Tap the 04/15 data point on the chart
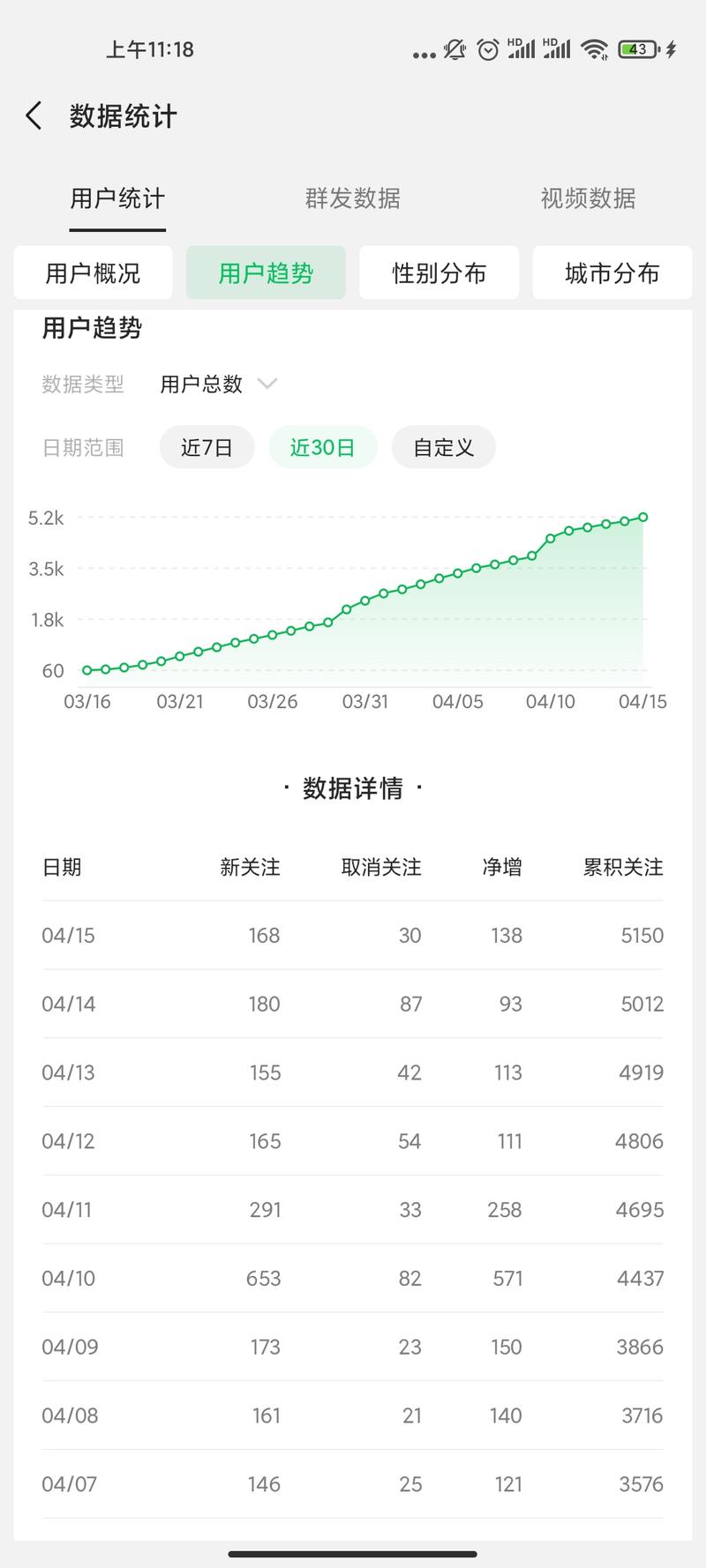Image resolution: width=706 pixels, height=1568 pixels. [642, 516]
